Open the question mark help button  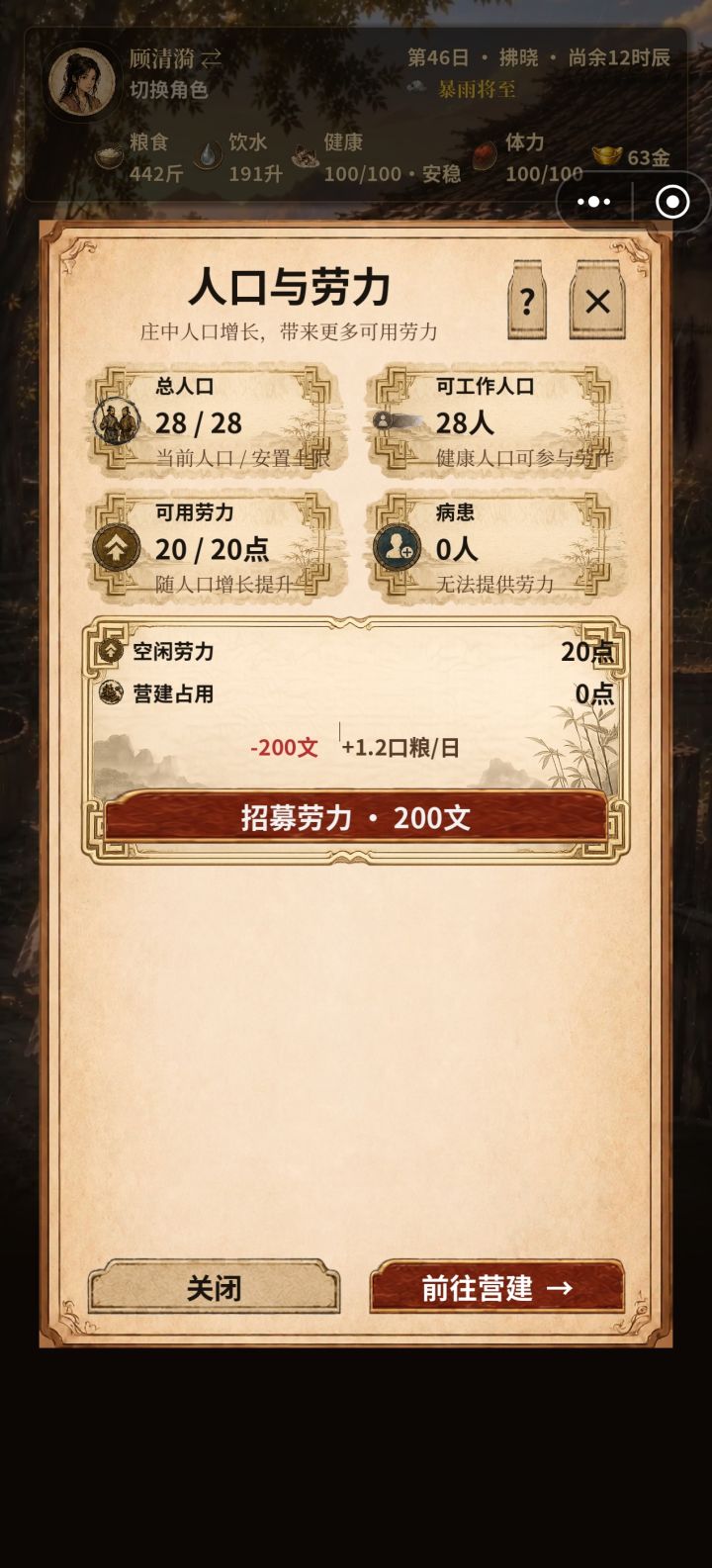click(x=527, y=300)
